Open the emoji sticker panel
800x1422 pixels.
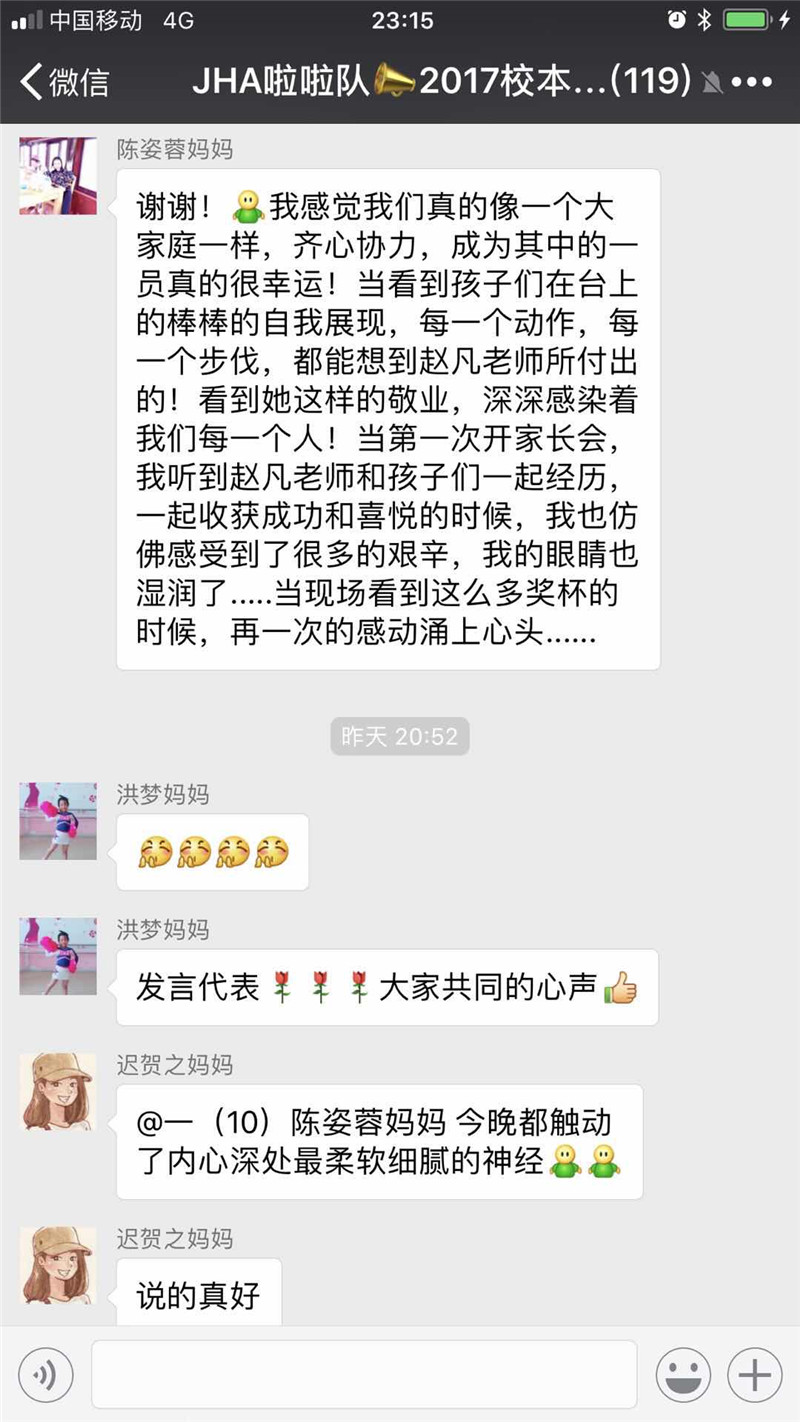coord(683,1375)
